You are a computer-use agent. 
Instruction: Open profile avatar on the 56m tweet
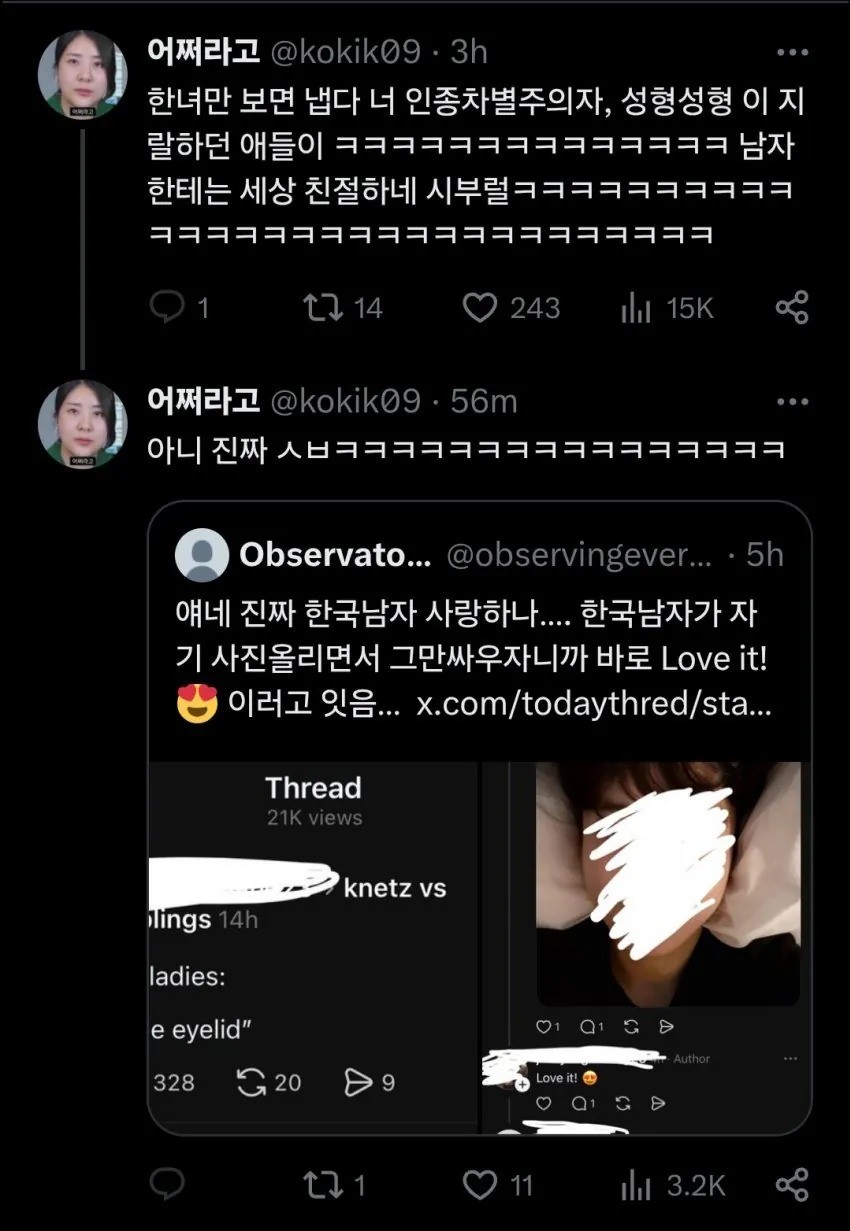coord(82,424)
